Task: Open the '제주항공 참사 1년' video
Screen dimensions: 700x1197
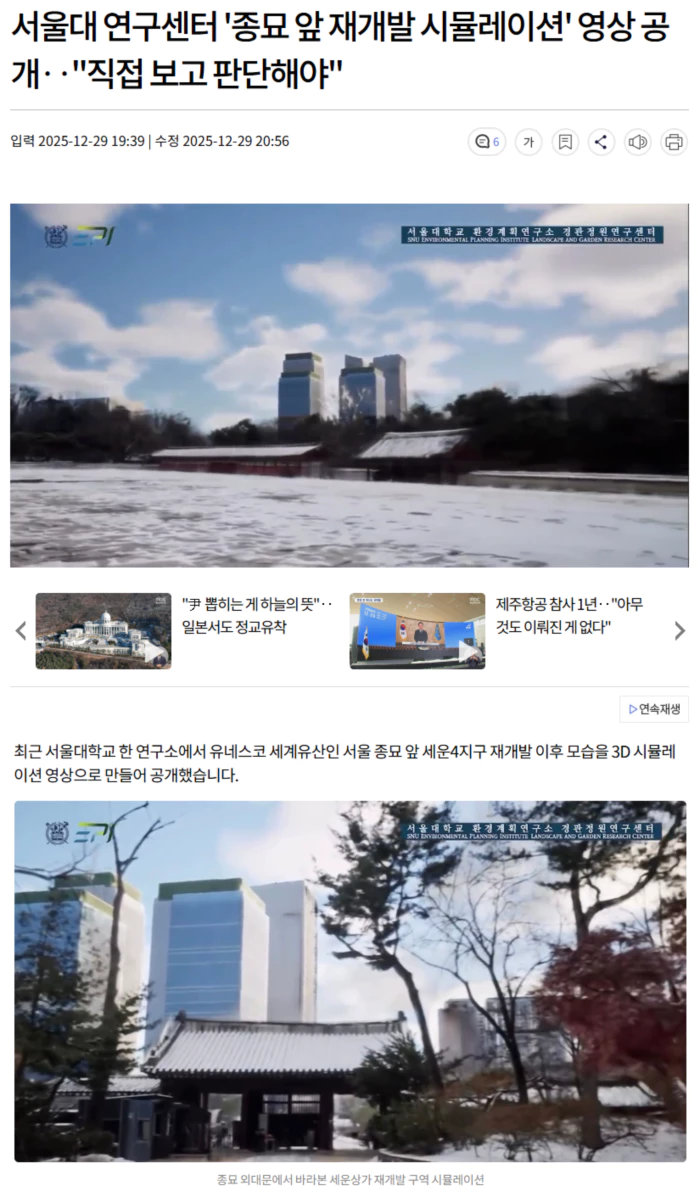Action: [417, 630]
